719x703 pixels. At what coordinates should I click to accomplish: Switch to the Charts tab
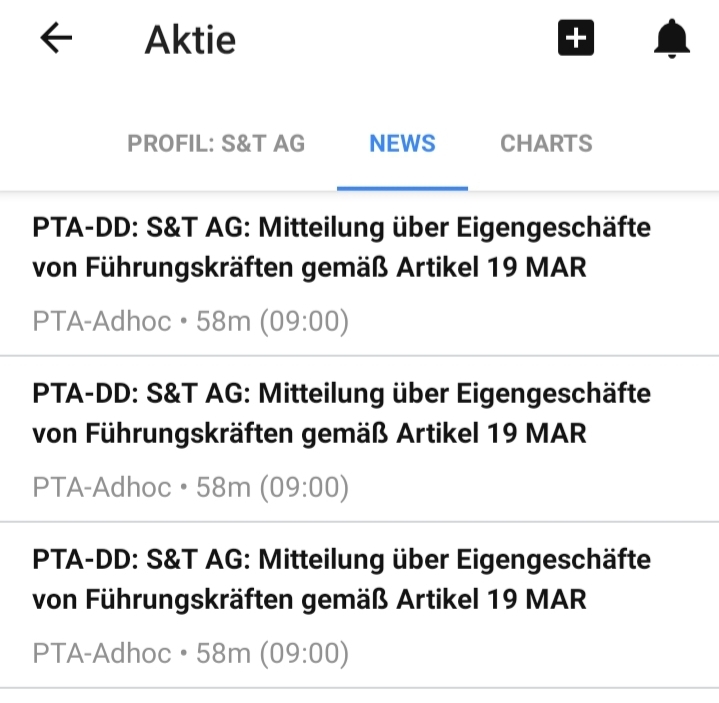pyautogui.click(x=546, y=144)
